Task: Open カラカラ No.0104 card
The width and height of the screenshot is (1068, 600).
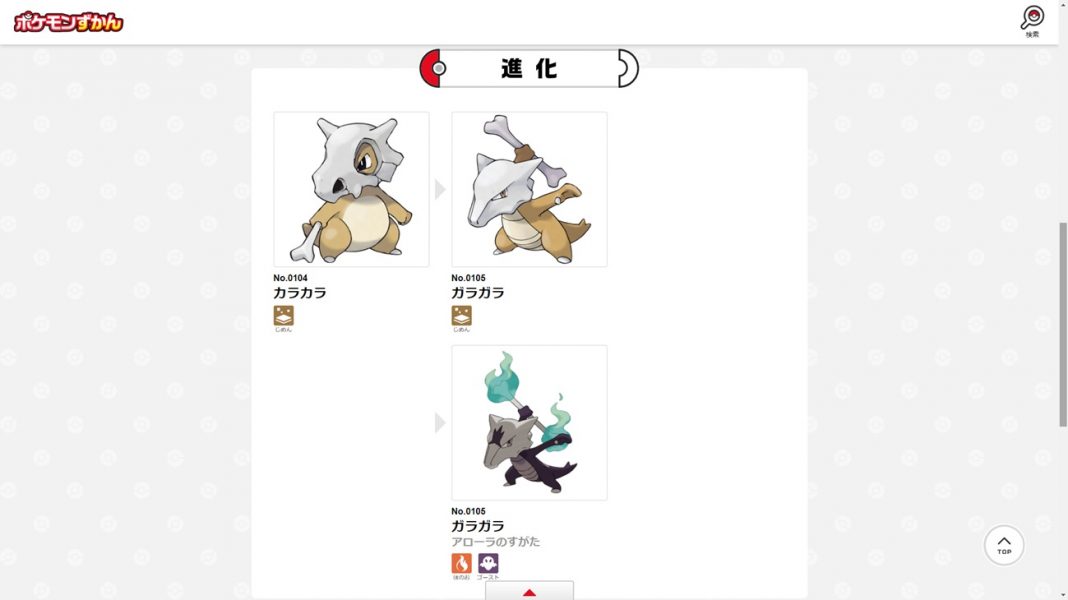Action: [351, 189]
